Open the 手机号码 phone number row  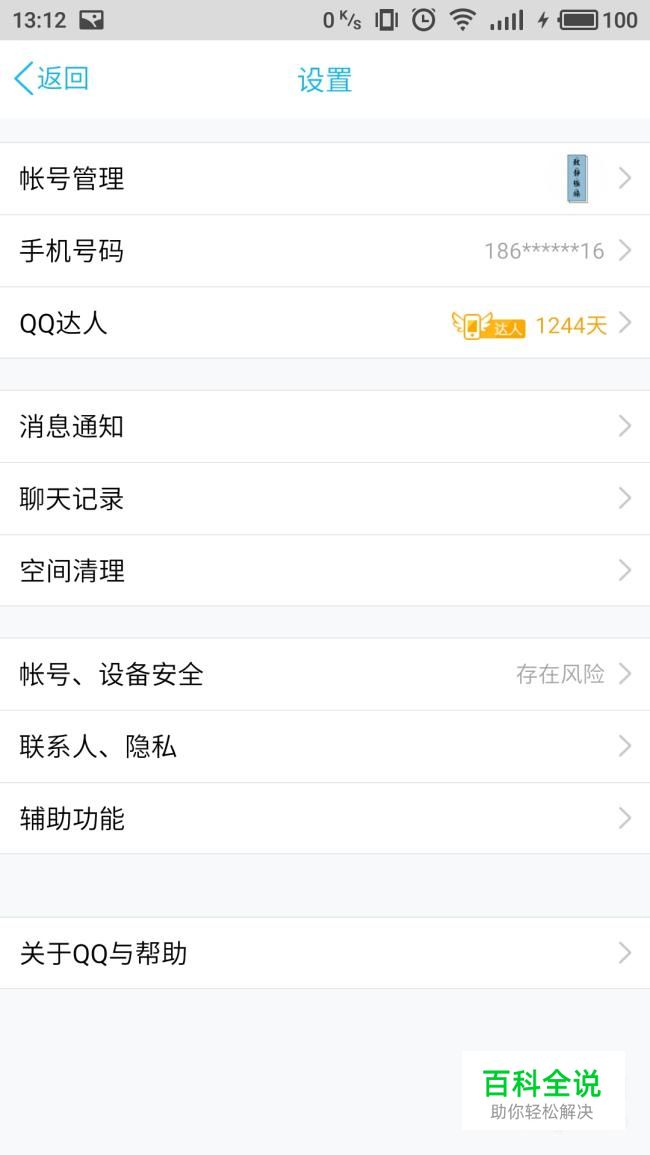[x=325, y=251]
